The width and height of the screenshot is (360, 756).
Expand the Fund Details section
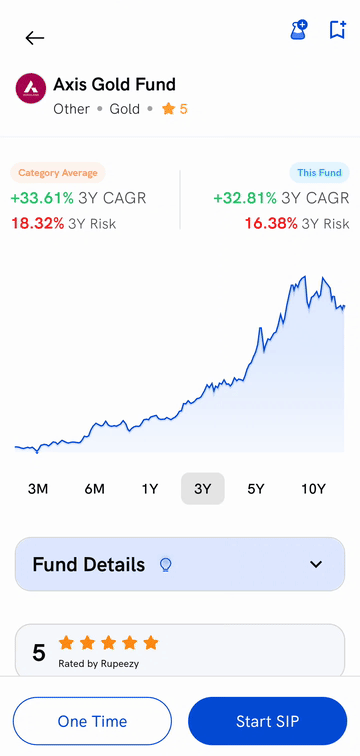click(x=180, y=564)
